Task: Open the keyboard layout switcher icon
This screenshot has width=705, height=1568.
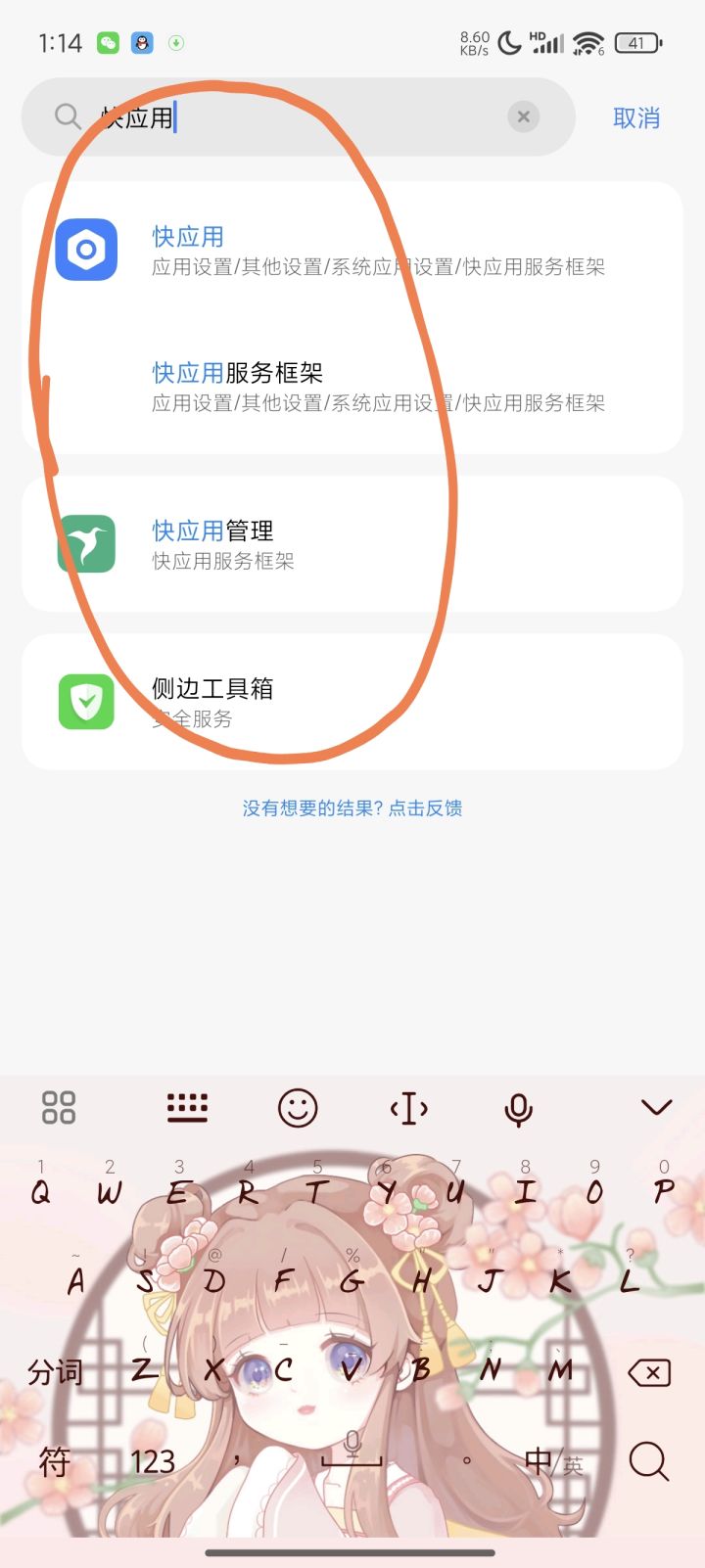Action: (x=187, y=1107)
